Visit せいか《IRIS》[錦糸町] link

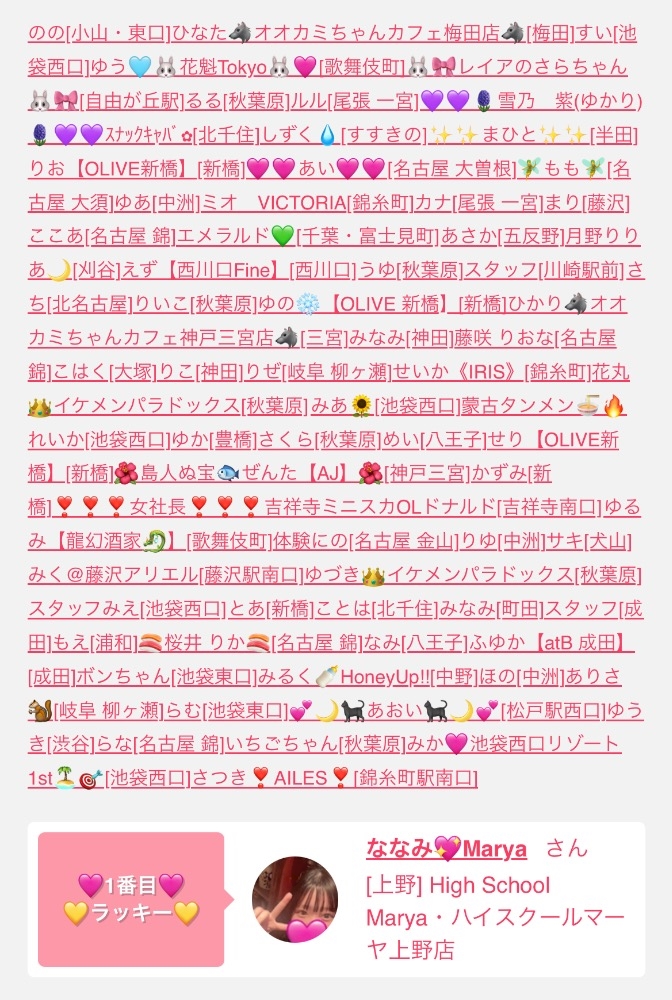point(492,371)
